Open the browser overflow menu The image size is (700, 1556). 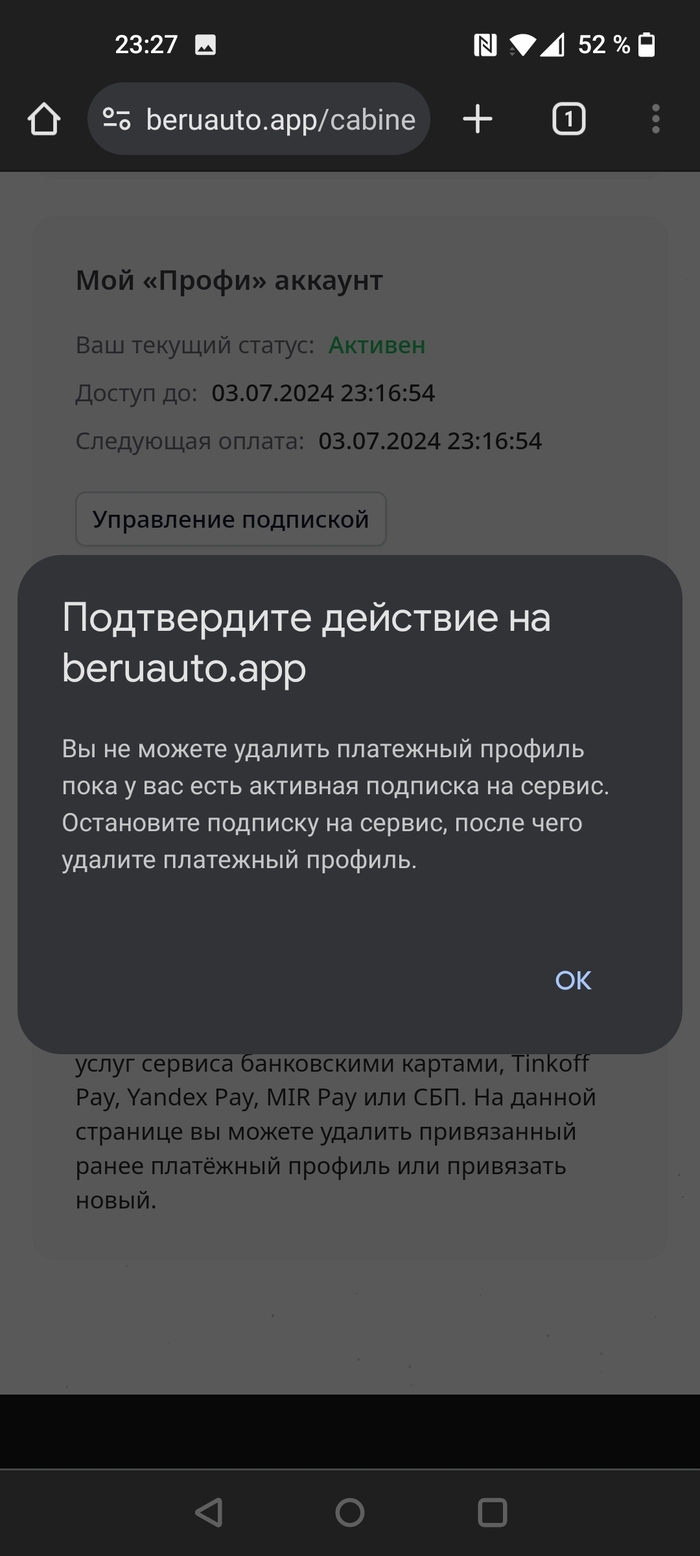(656, 119)
